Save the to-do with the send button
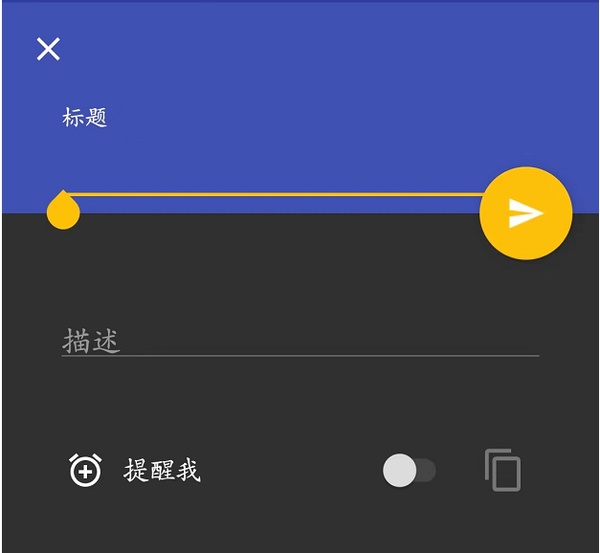This screenshot has width=600, height=553. pos(525,213)
